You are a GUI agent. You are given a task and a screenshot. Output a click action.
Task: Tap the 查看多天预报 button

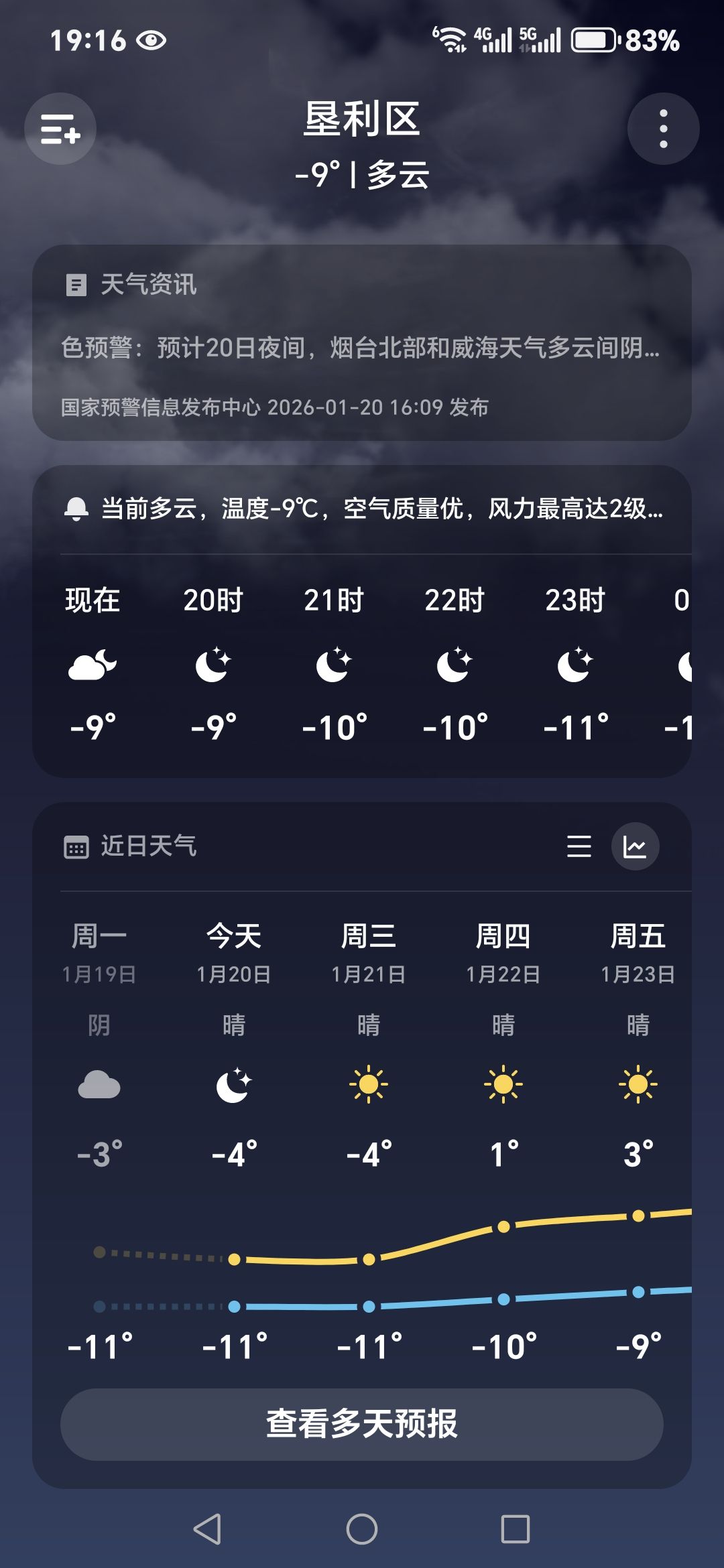(362, 1424)
